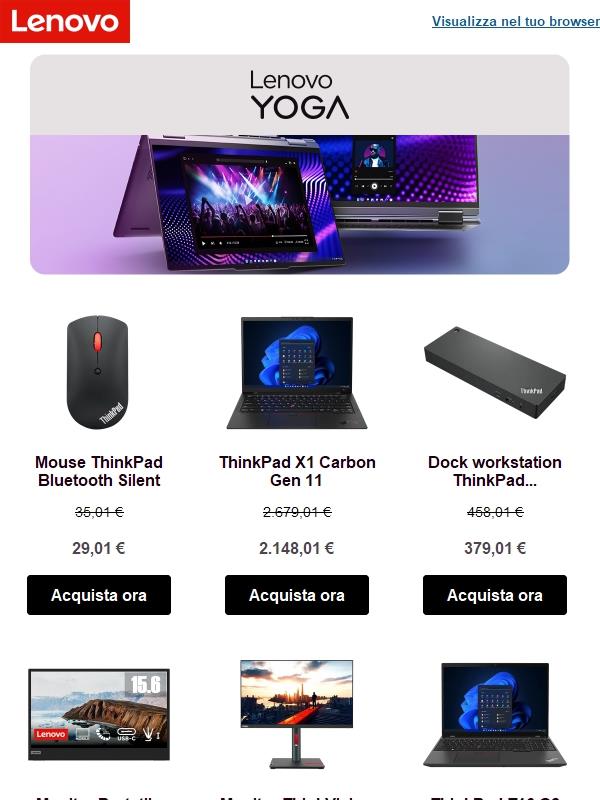Open the Lenovo Yoga banner
600x800 pixels.
(299, 165)
